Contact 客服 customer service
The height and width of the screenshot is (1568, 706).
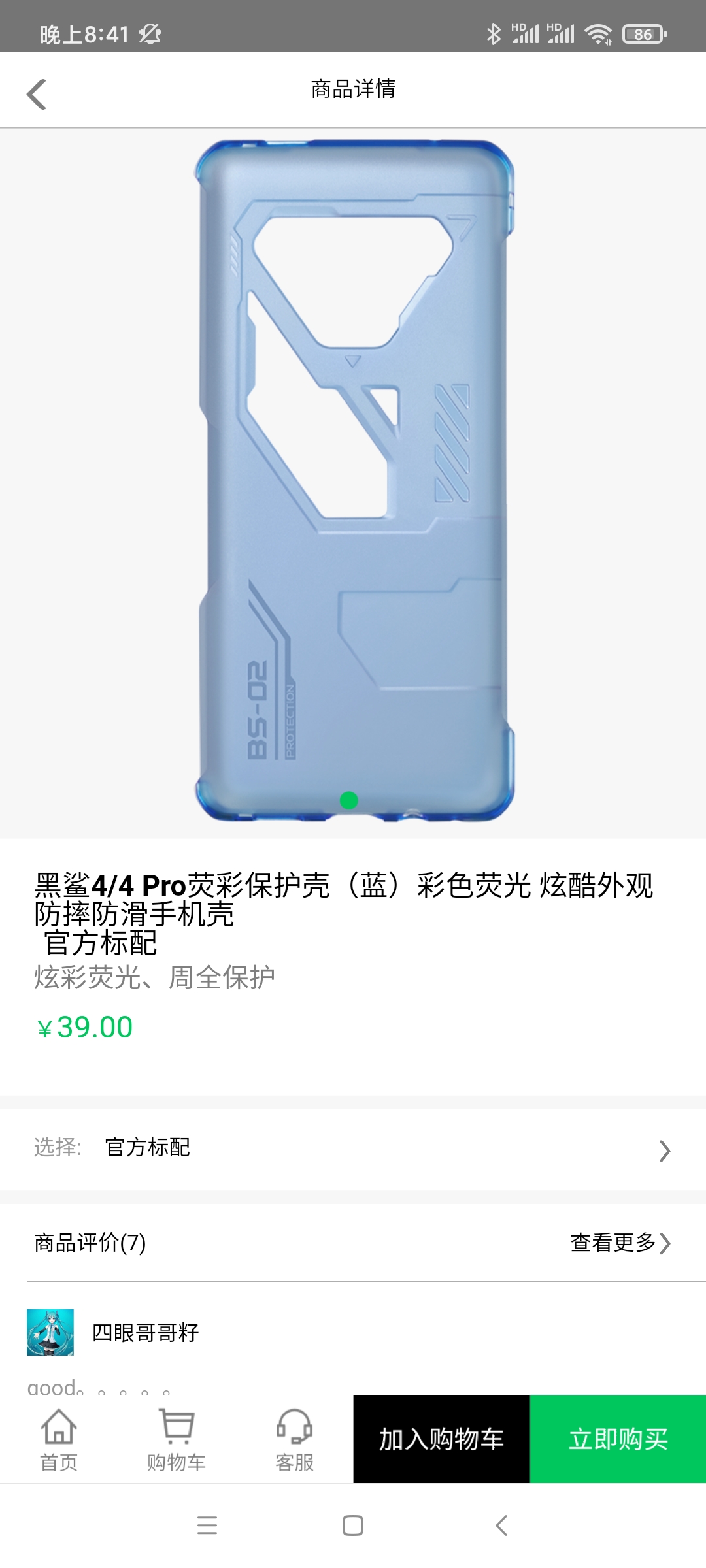[x=294, y=1440]
